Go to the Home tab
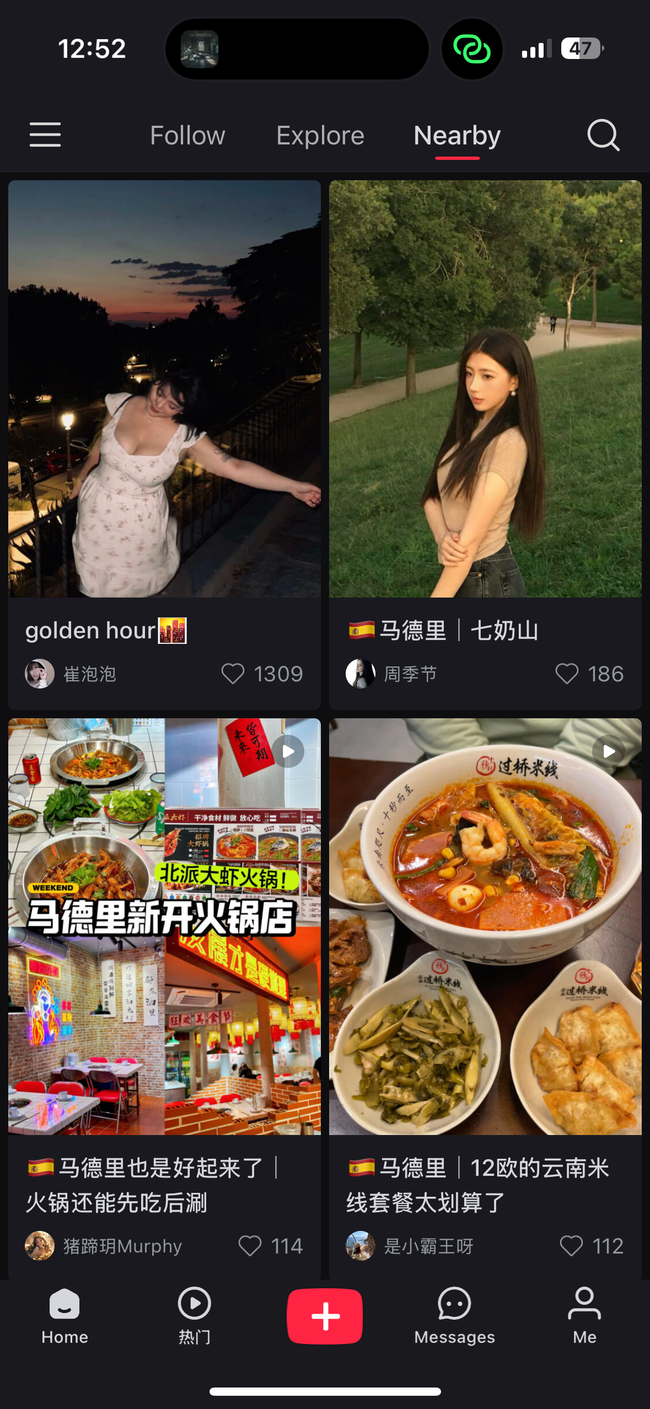Image resolution: width=650 pixels, height=1409 pixels. click(x=65, y=1315)
